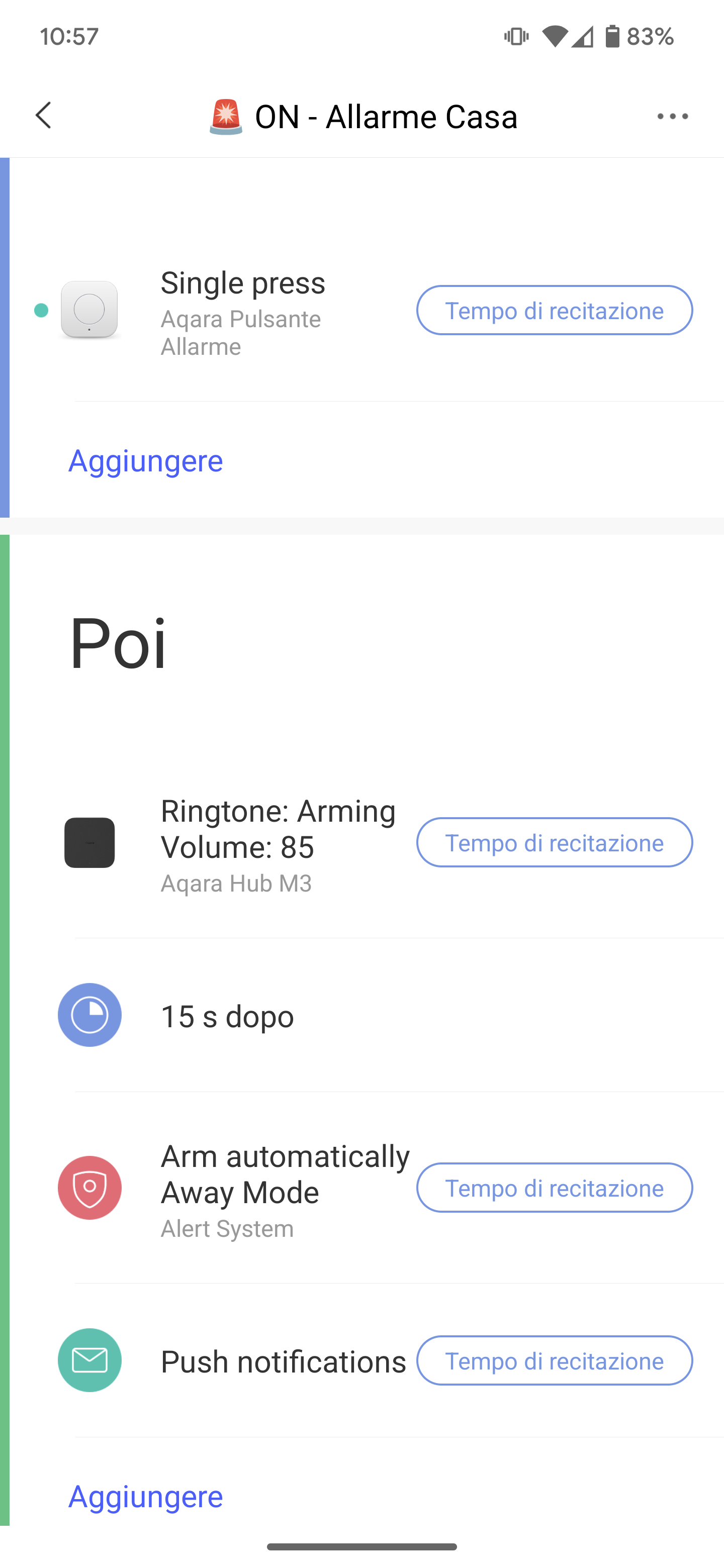Edit the 15 s dopo delay

tap(227, 1016)
